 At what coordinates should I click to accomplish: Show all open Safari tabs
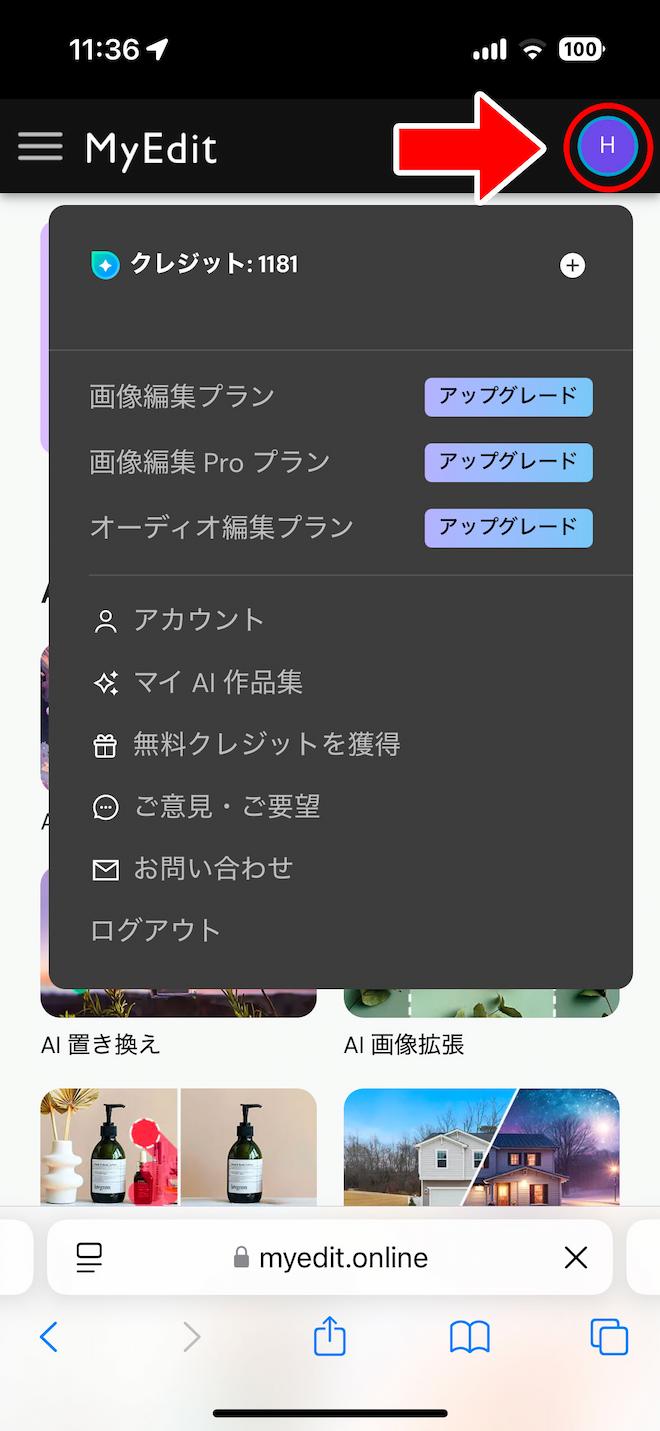(609, 1337)
